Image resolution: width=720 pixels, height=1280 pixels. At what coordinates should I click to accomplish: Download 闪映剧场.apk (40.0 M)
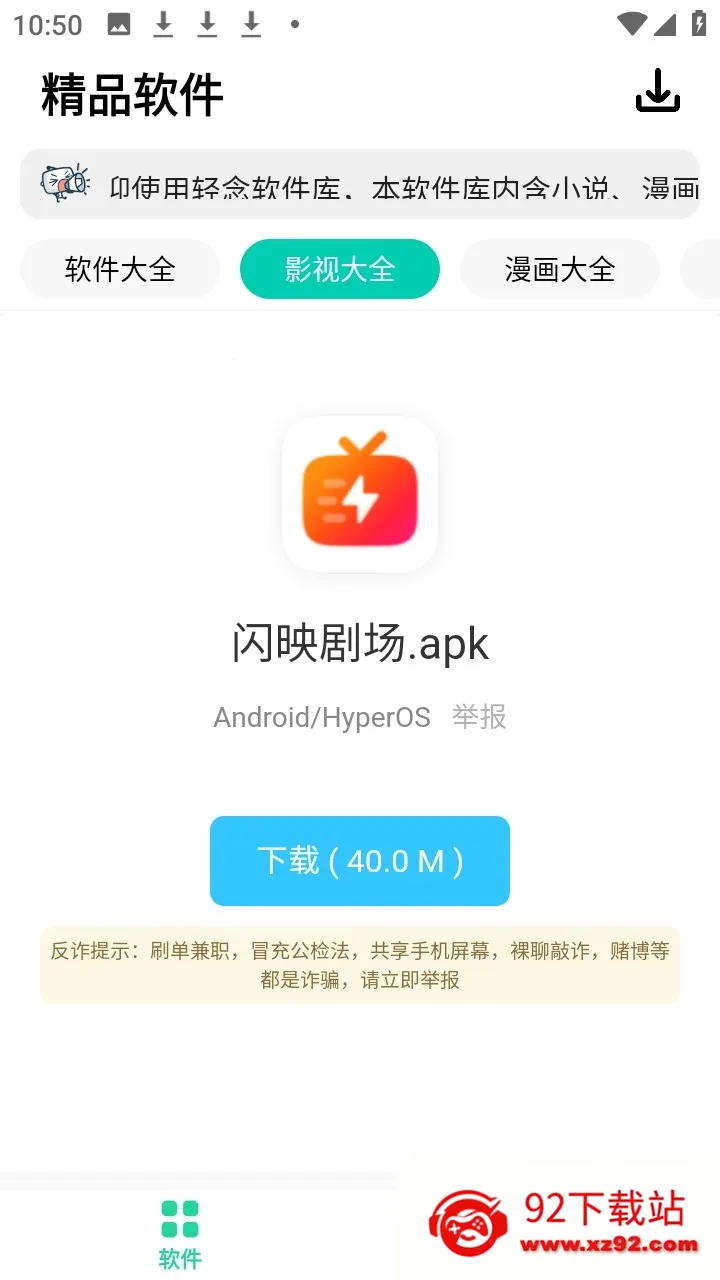360,861
